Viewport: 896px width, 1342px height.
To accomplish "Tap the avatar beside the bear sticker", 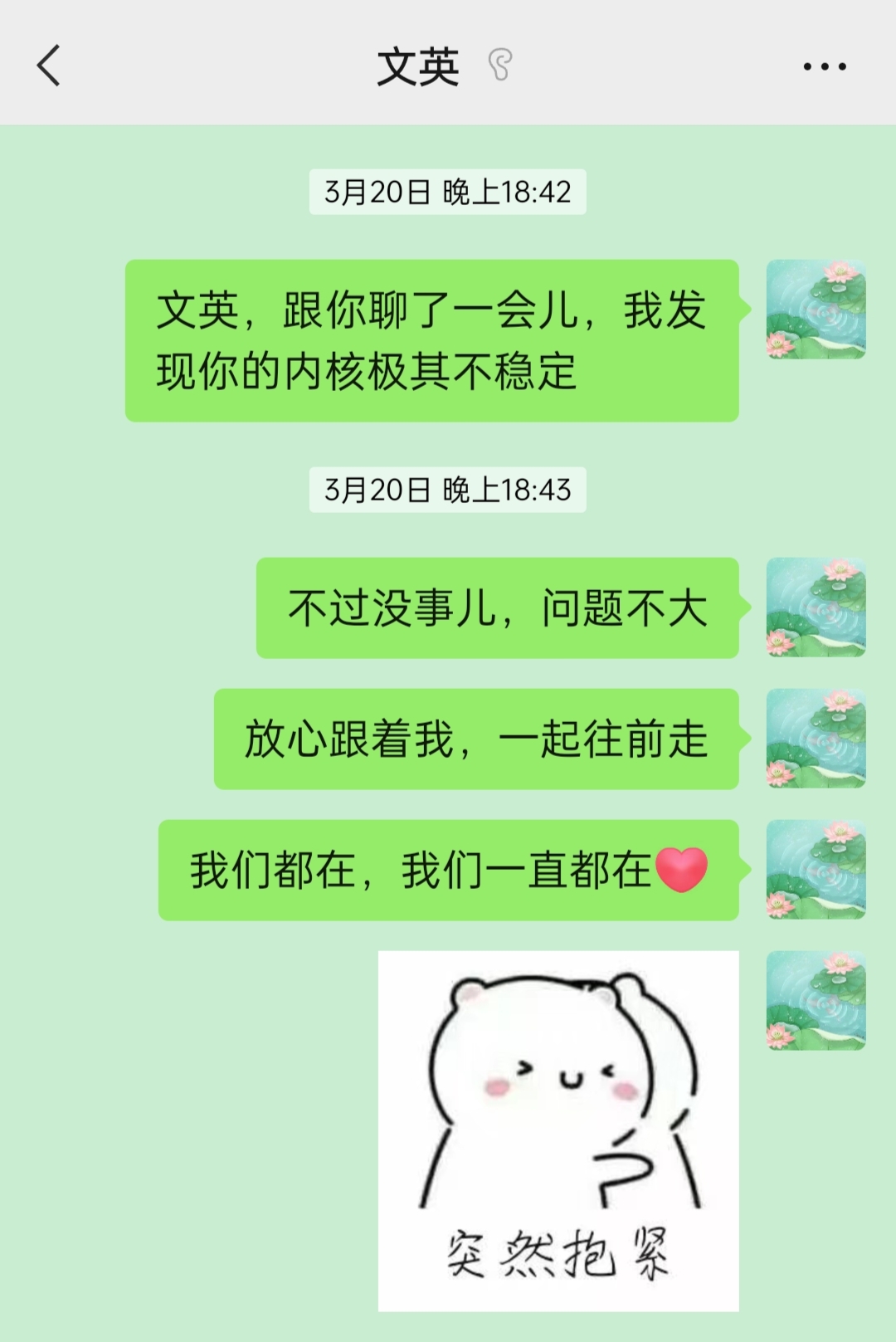I will point(816,1001).
